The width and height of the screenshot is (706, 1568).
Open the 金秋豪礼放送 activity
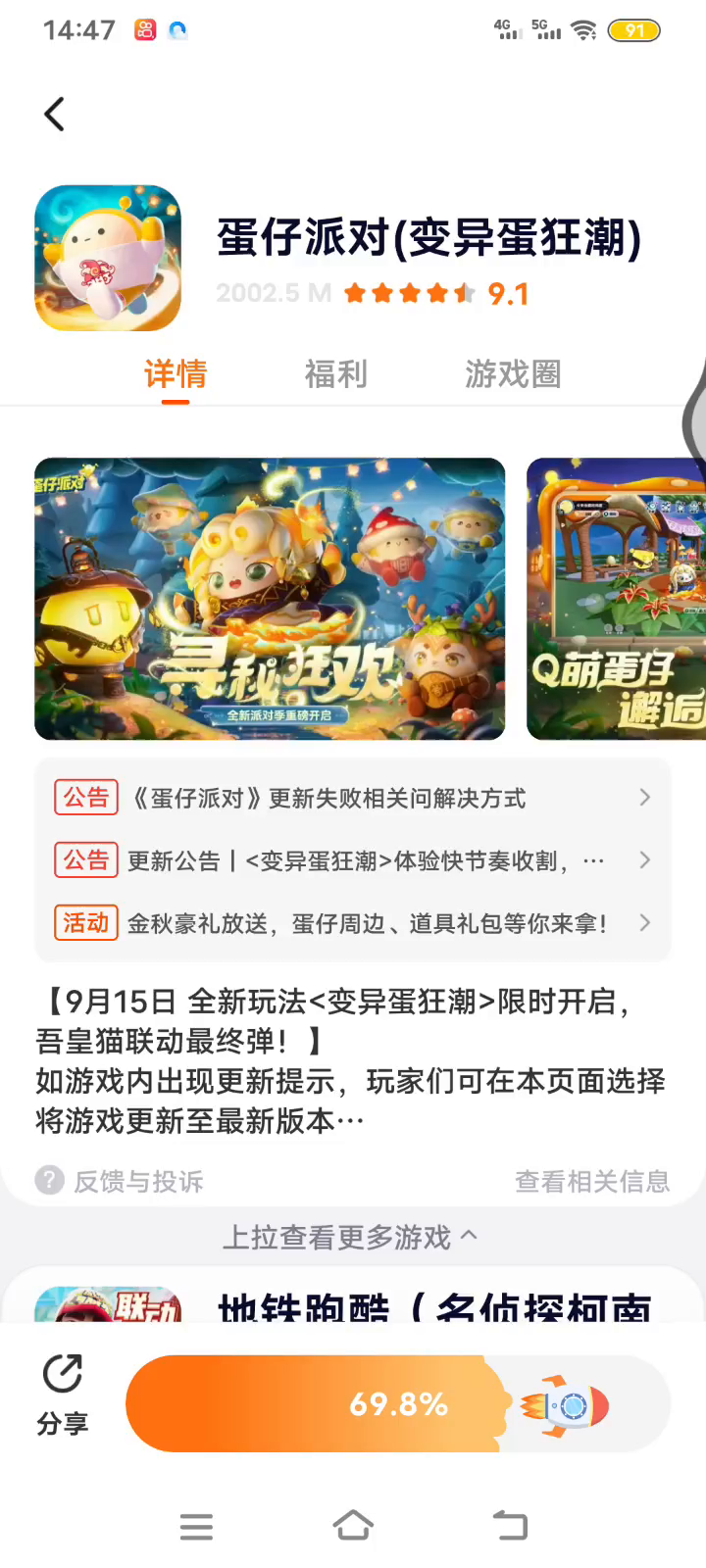[353, 923]
